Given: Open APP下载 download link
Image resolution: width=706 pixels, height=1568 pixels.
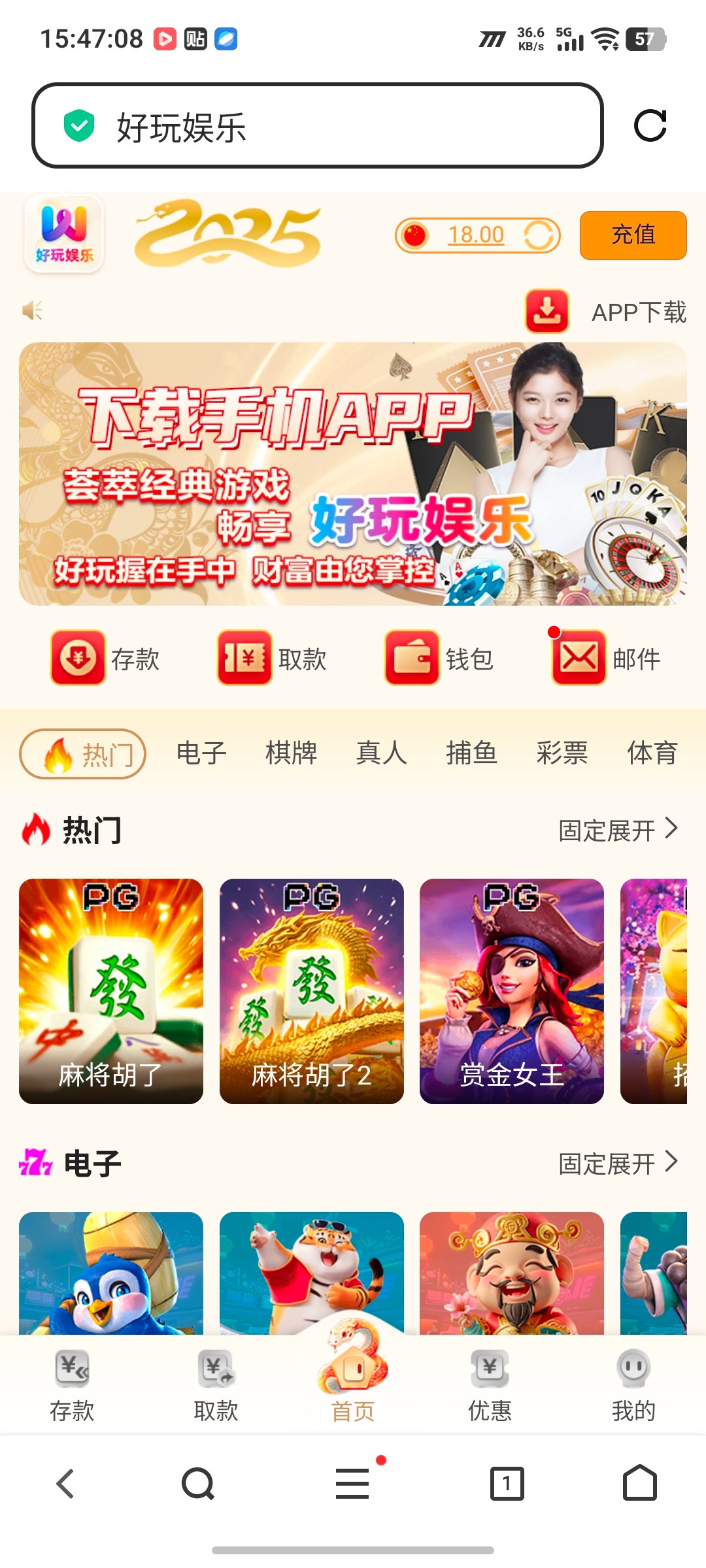Looking at the screenshot, I should 606,312.
